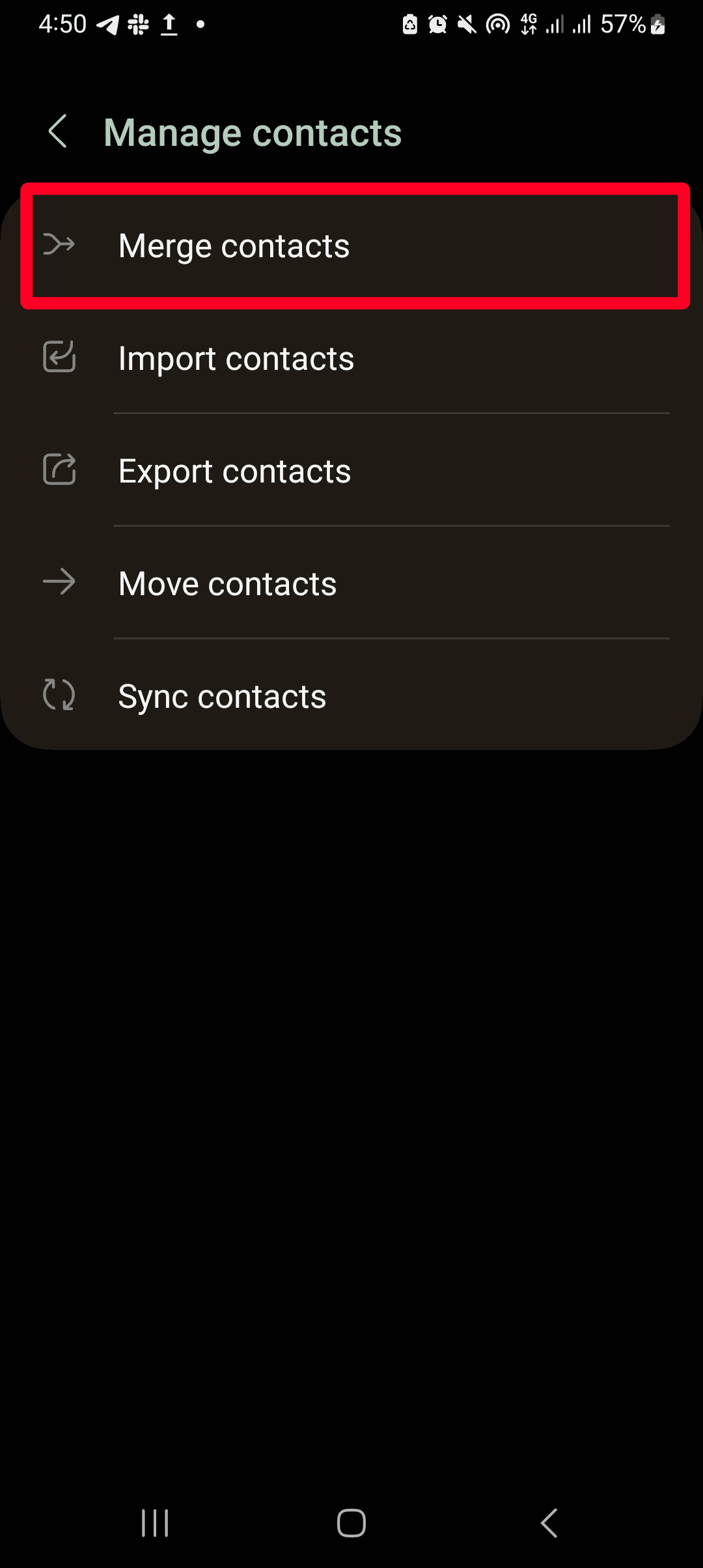703x1568 pixels.
Task: Go back from Manage contacts
Action: (59, 132)
